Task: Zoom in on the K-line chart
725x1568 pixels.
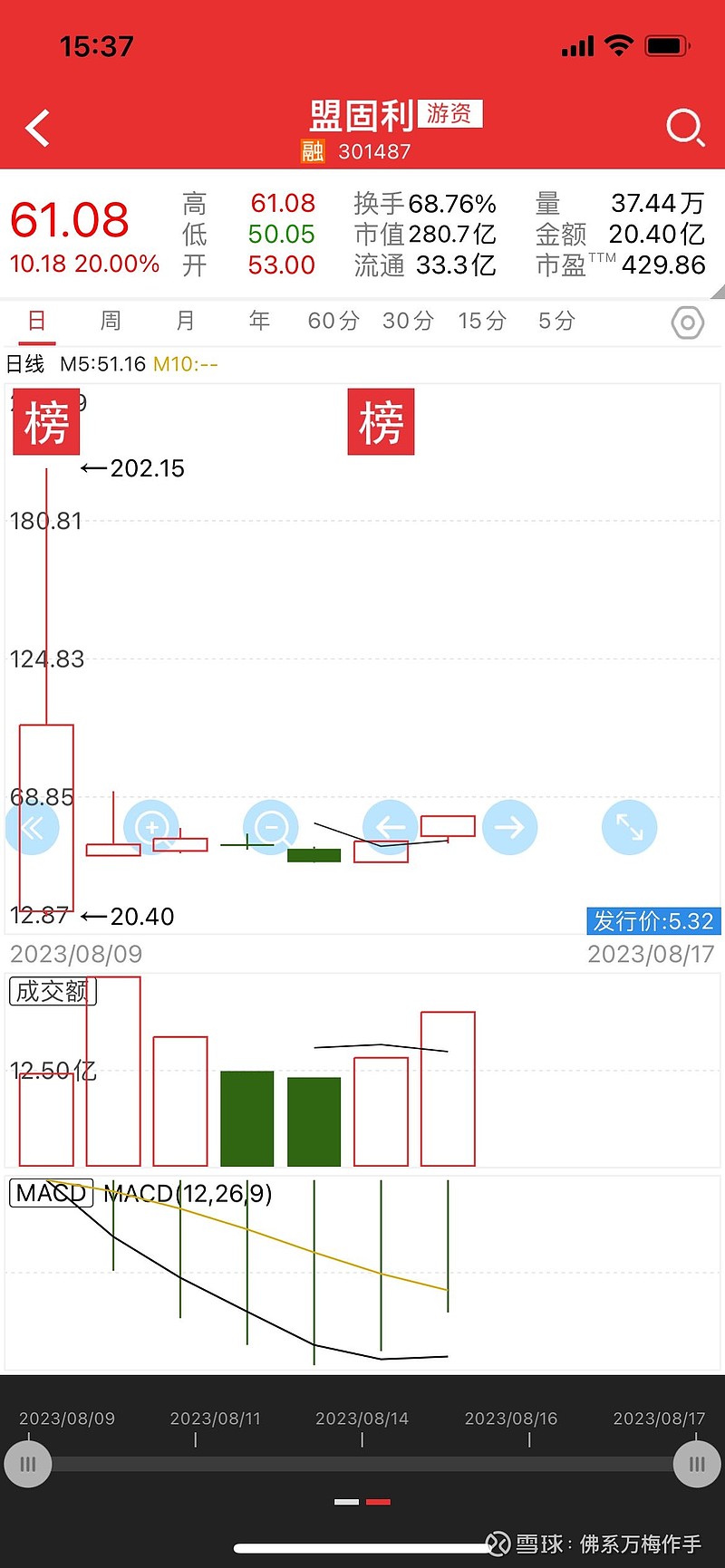Action: pos(151,827)
